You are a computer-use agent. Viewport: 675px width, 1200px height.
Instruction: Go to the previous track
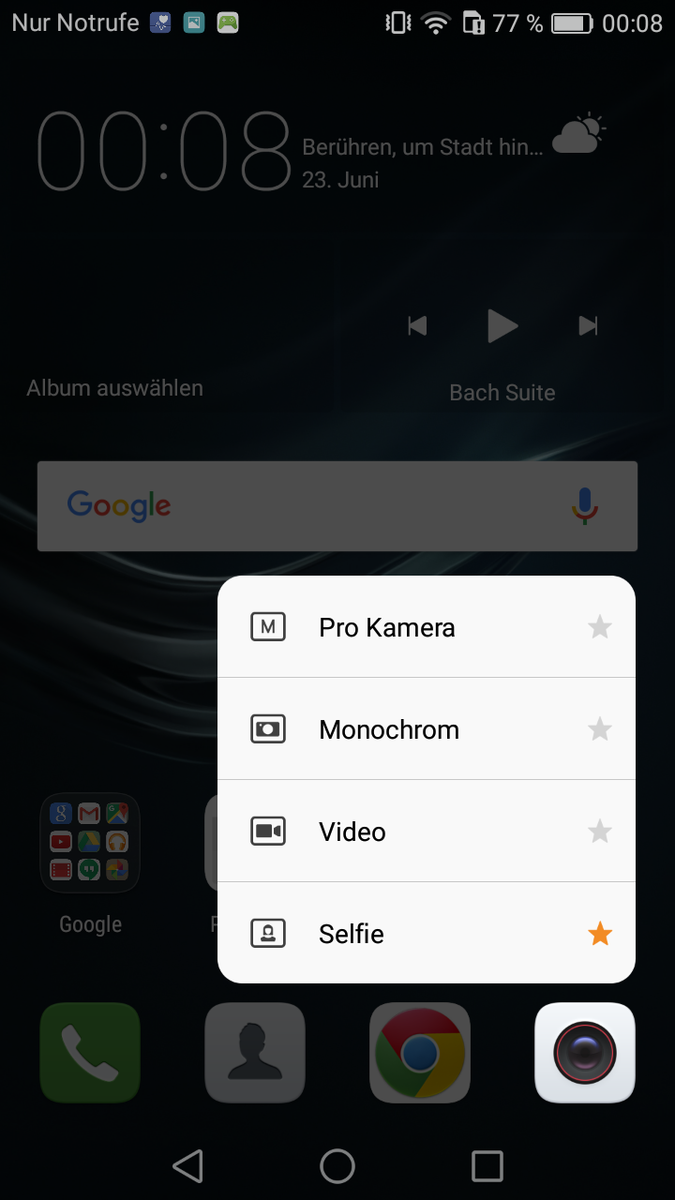click(x=418, y=325)
